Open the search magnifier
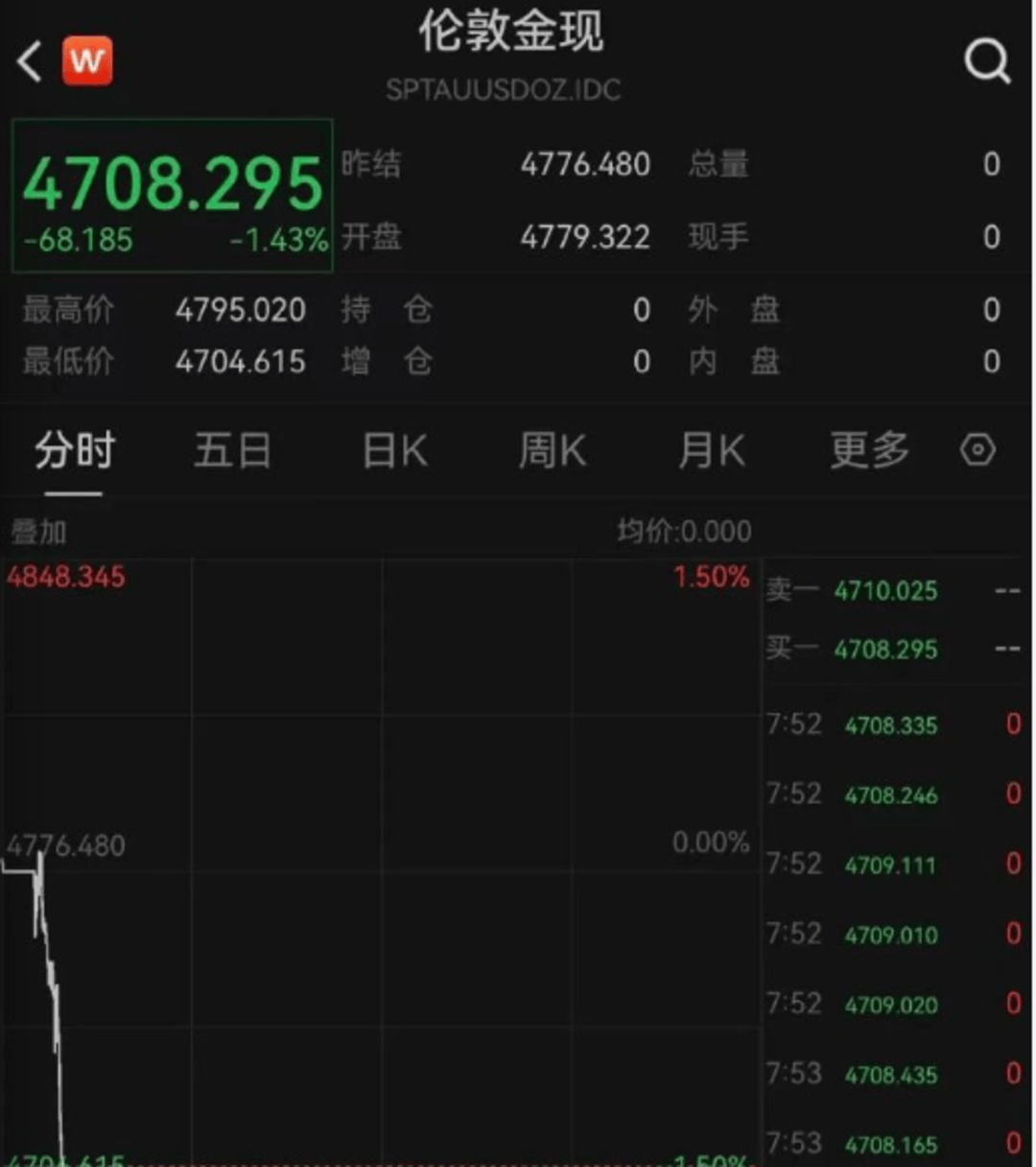The width and height of the screenshot is (1036, 1167). pos(986,62)
